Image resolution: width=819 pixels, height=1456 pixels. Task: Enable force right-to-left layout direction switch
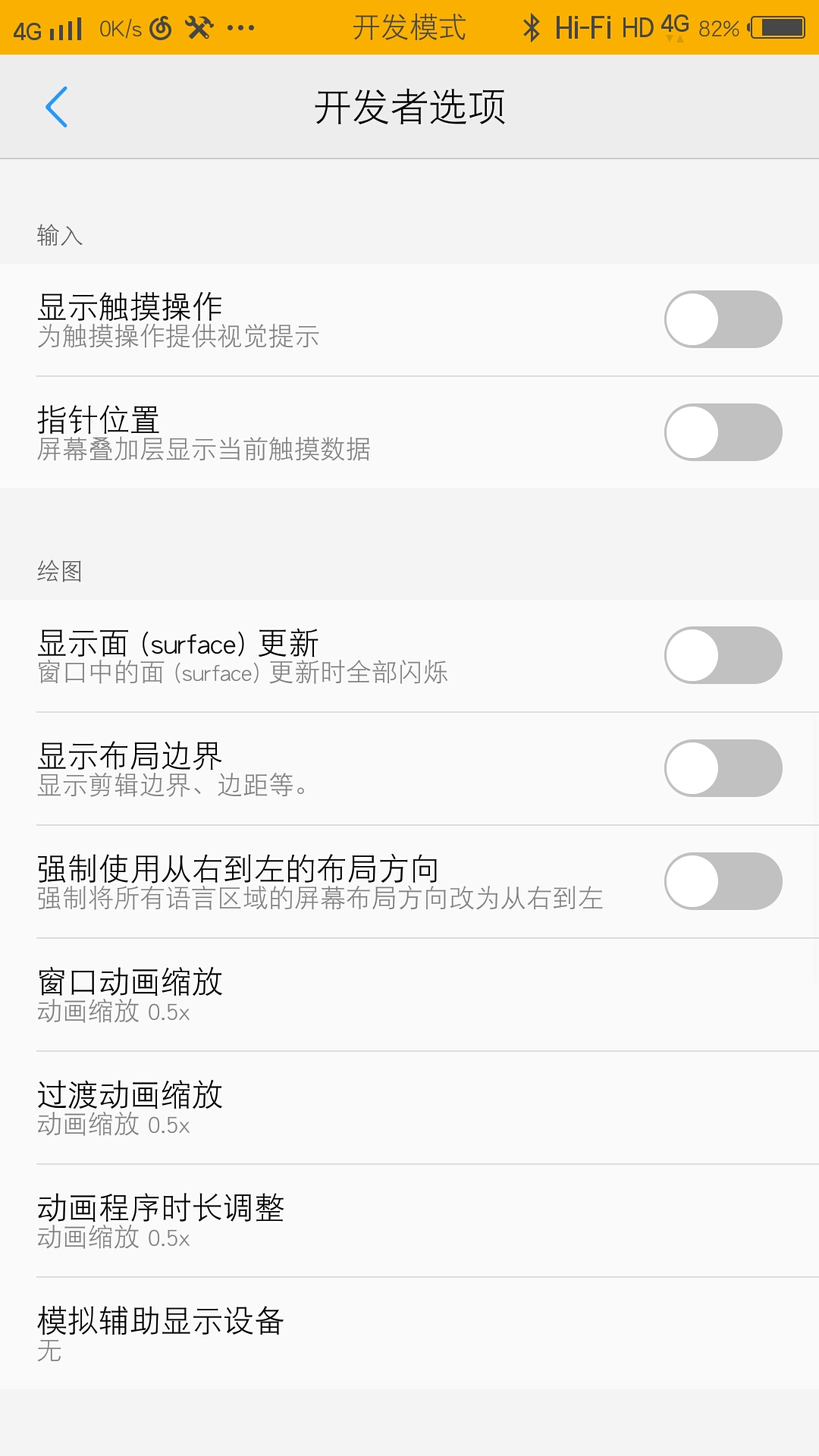(x=723, y=880)
